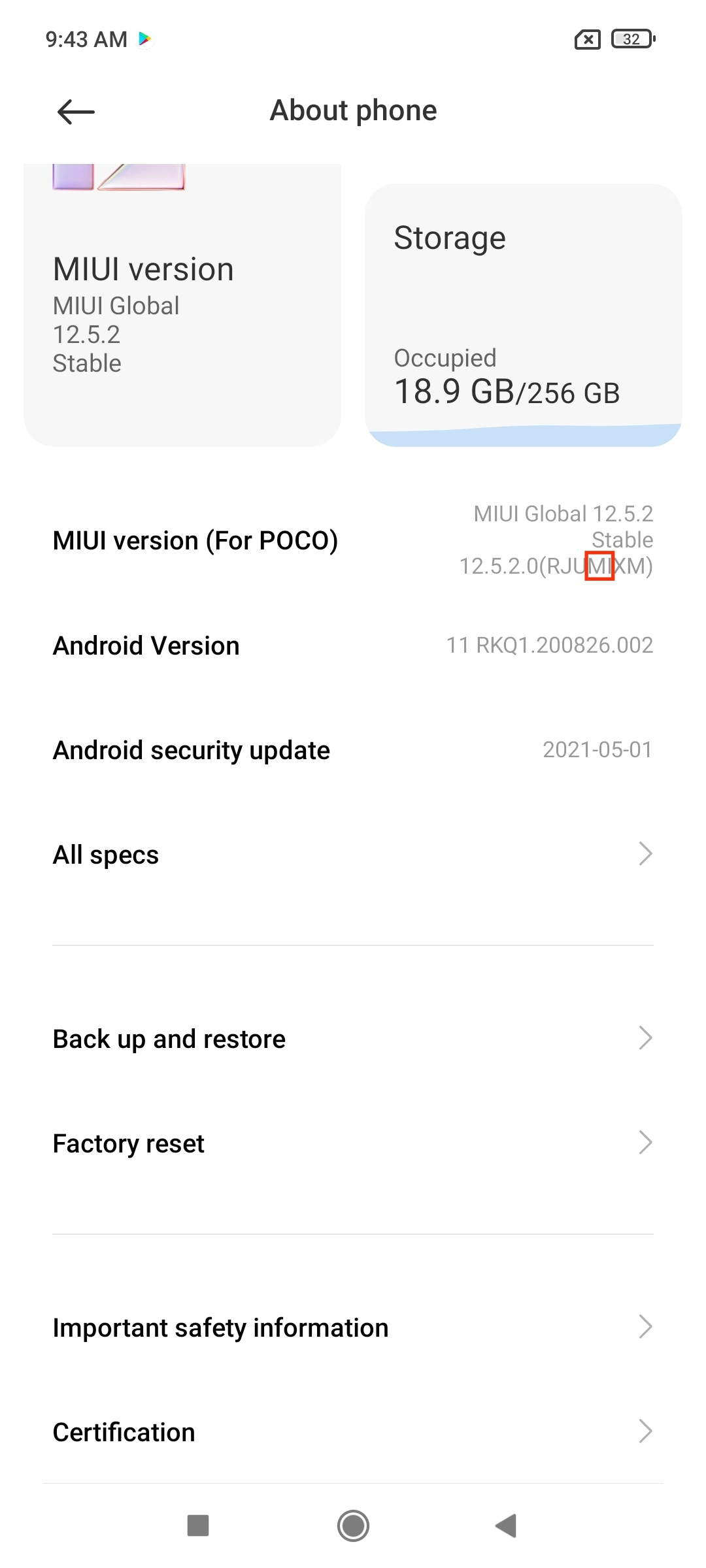The height and width of the screenshot is (1568, 706).
Task: Open Certification details
Action: click(353, 1432)
